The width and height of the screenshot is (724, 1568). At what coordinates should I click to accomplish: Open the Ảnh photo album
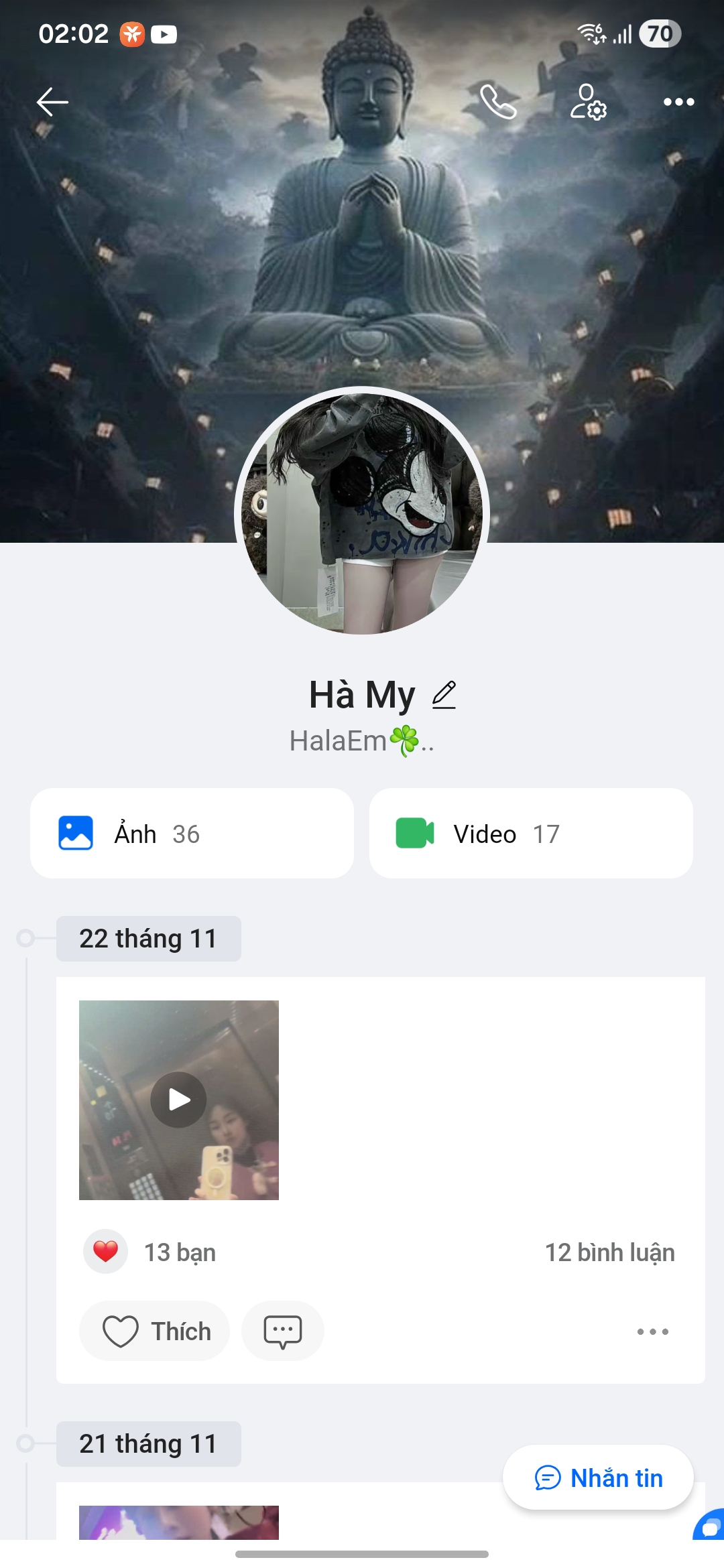point(192,834)
